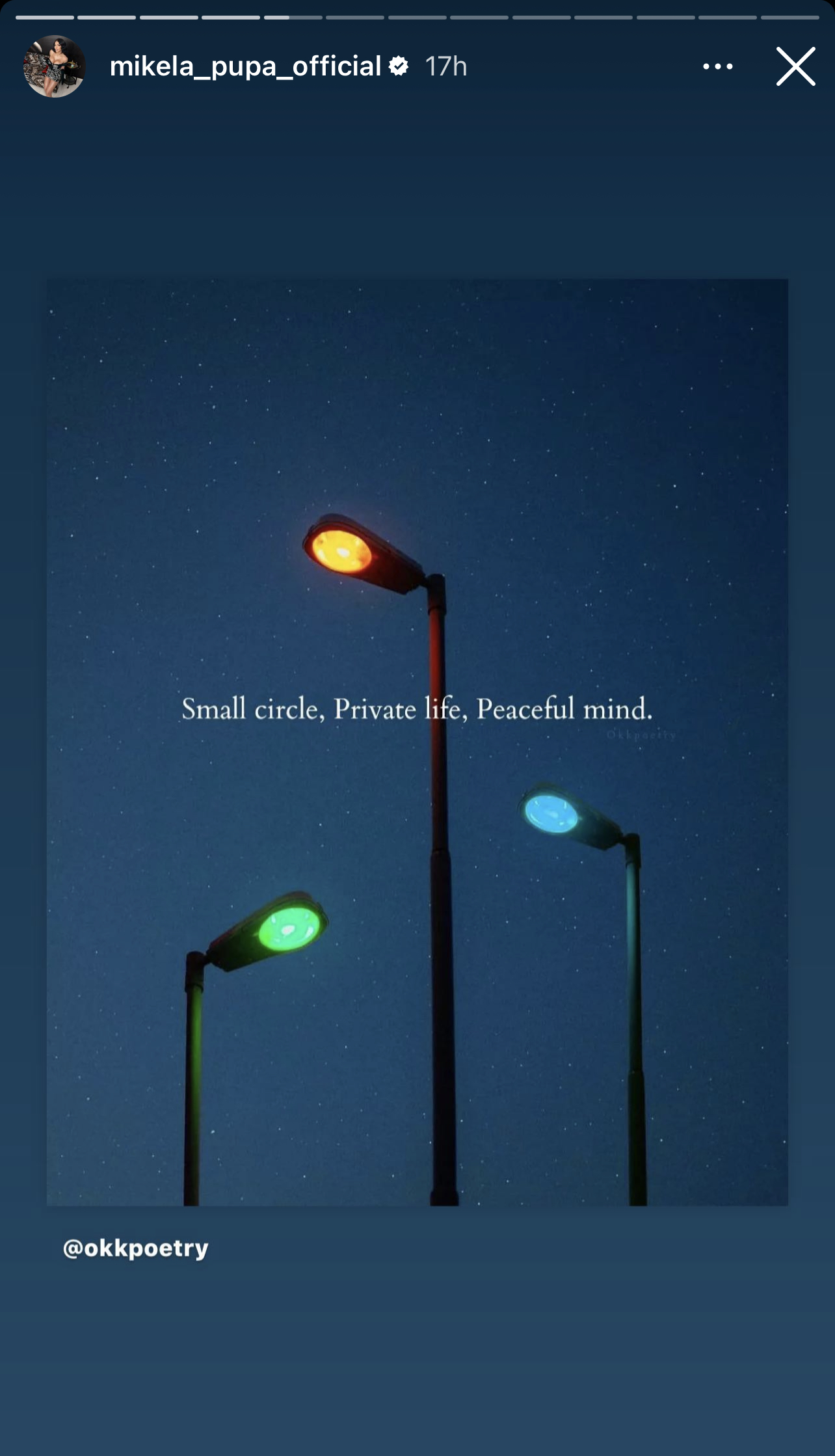
Task: Tap the mikela_pupa_official username
Action: click(x=245, y=66)
